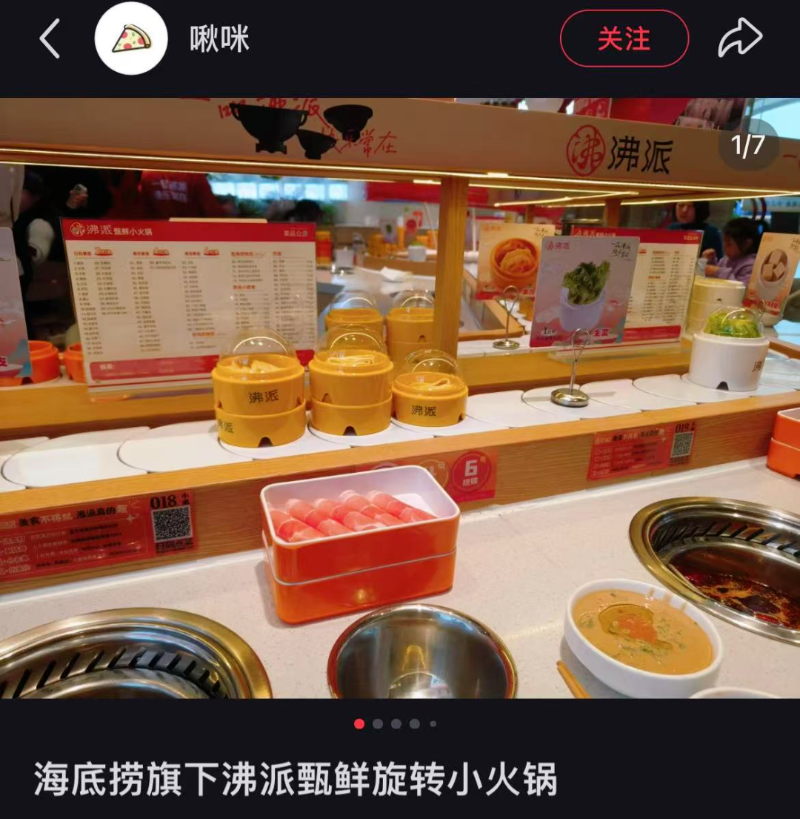
Task: Open the hot pot photo fullscreen
Action: point(400,398)
